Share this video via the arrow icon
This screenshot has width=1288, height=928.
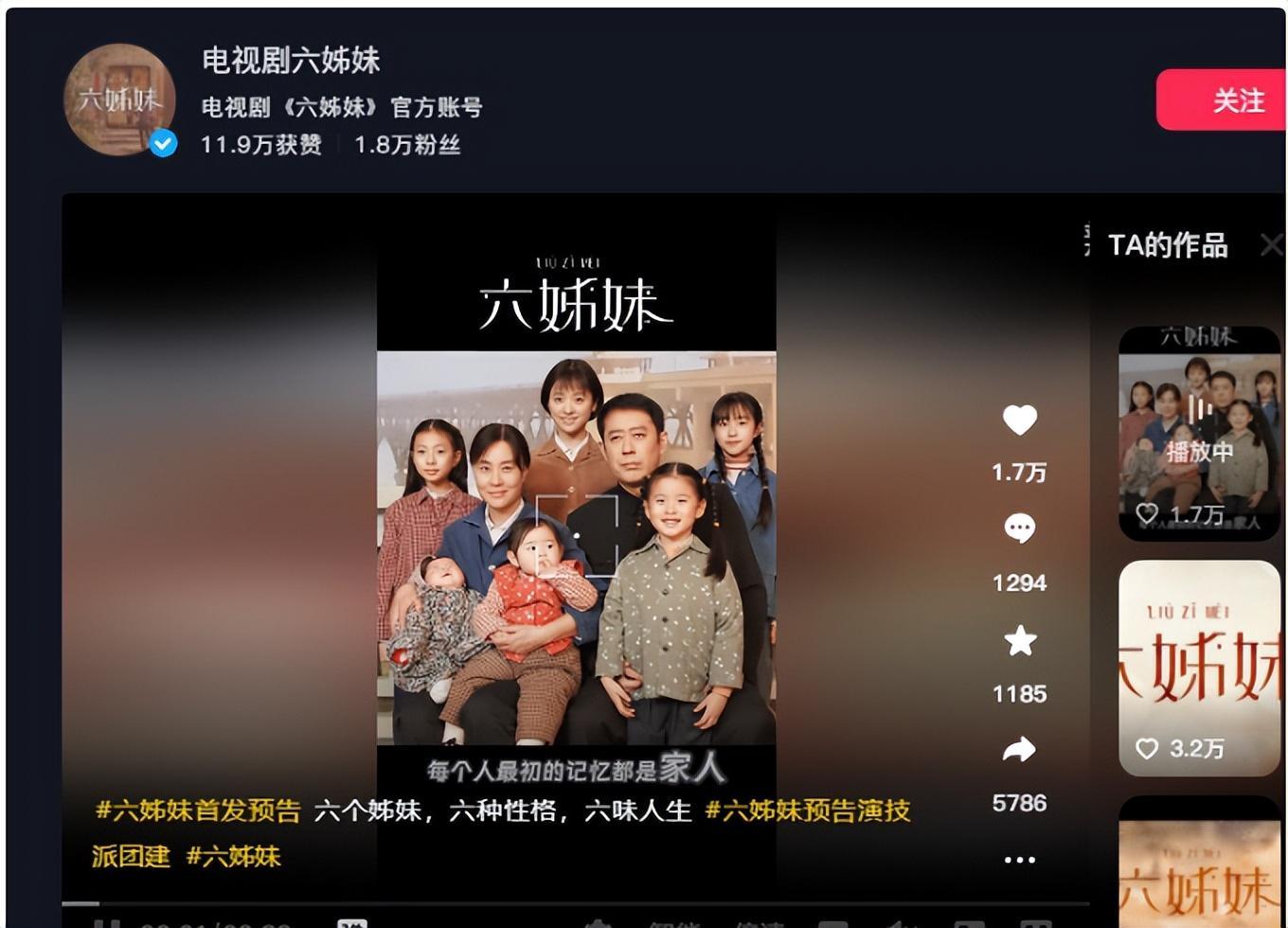coord(1019,750)
